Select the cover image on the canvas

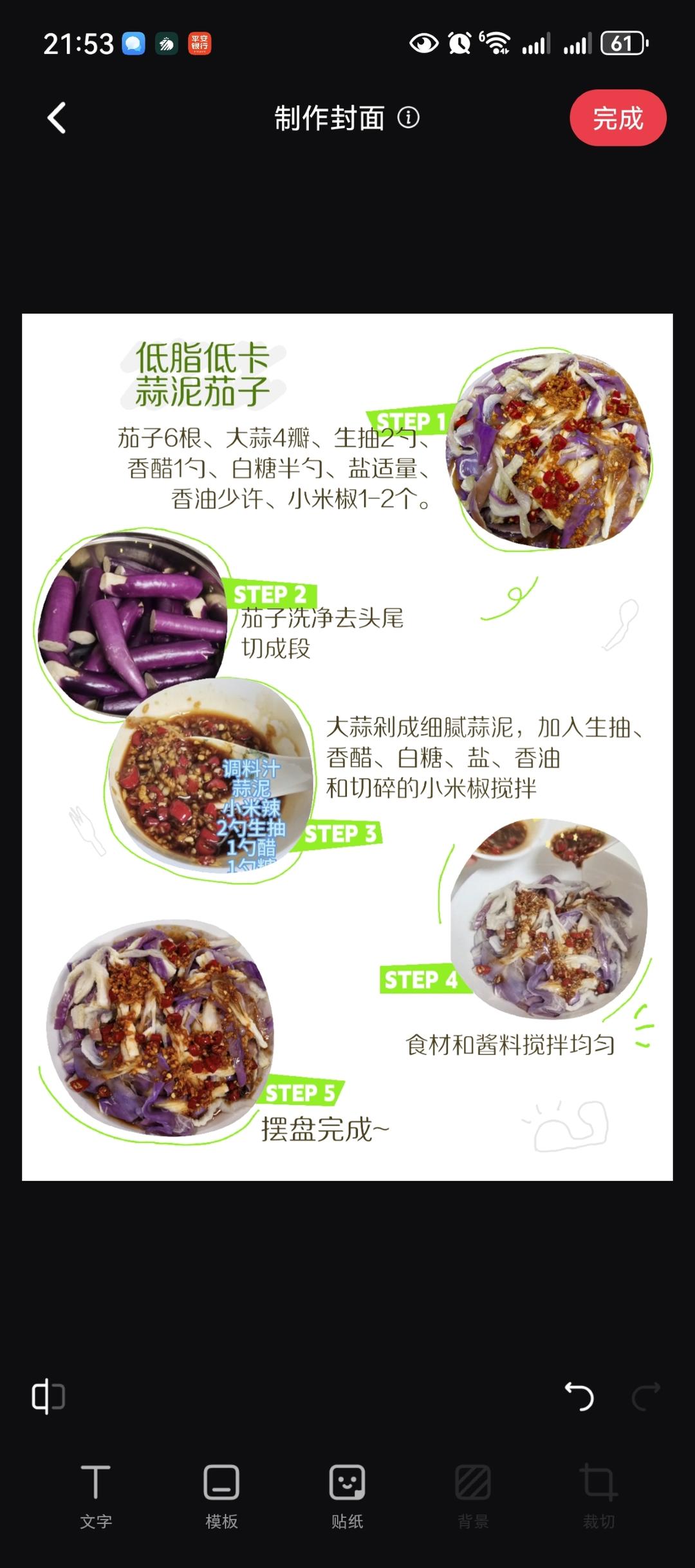click(347, 746)
